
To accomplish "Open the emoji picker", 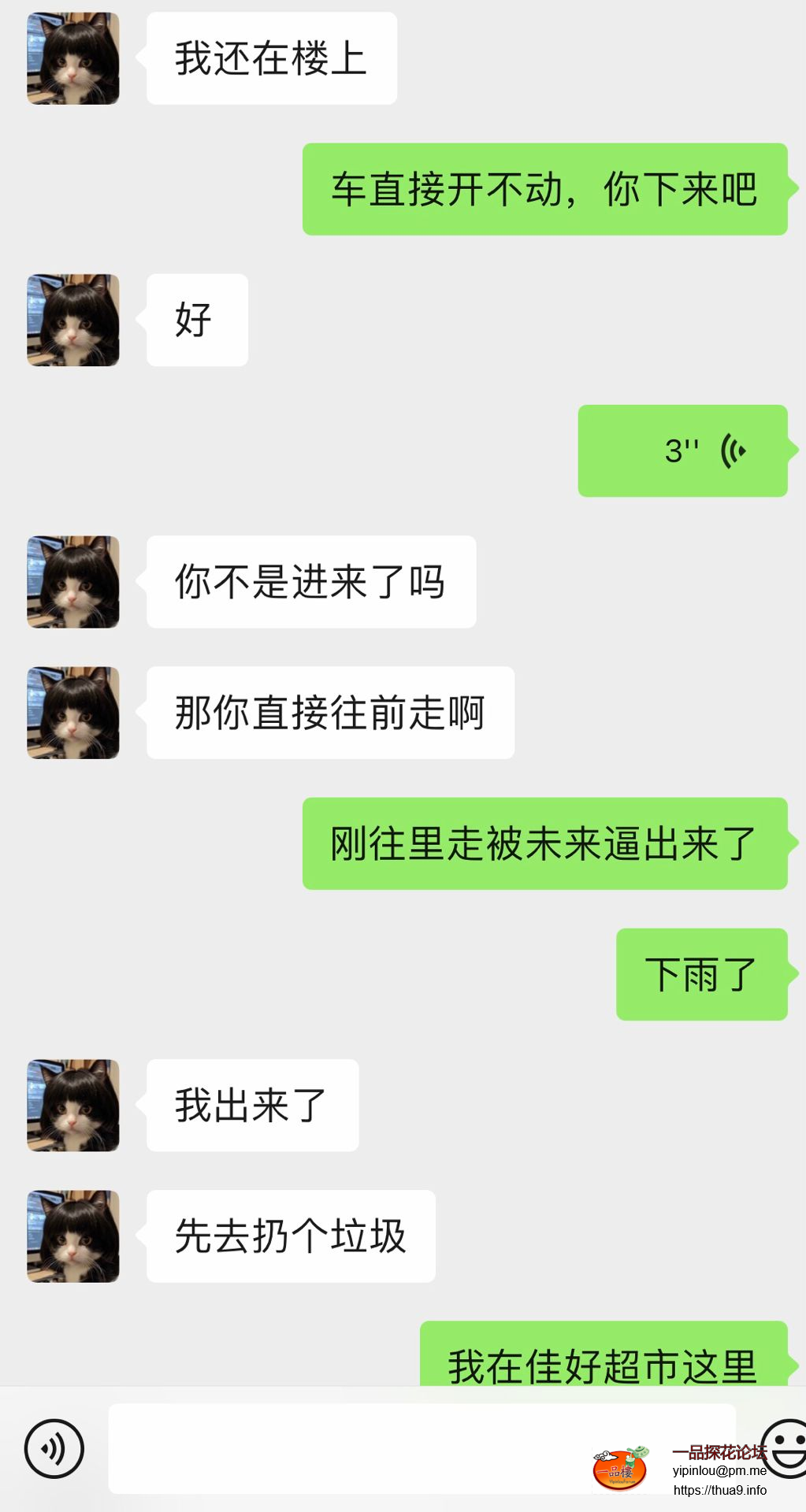I will coord(786,1447).
